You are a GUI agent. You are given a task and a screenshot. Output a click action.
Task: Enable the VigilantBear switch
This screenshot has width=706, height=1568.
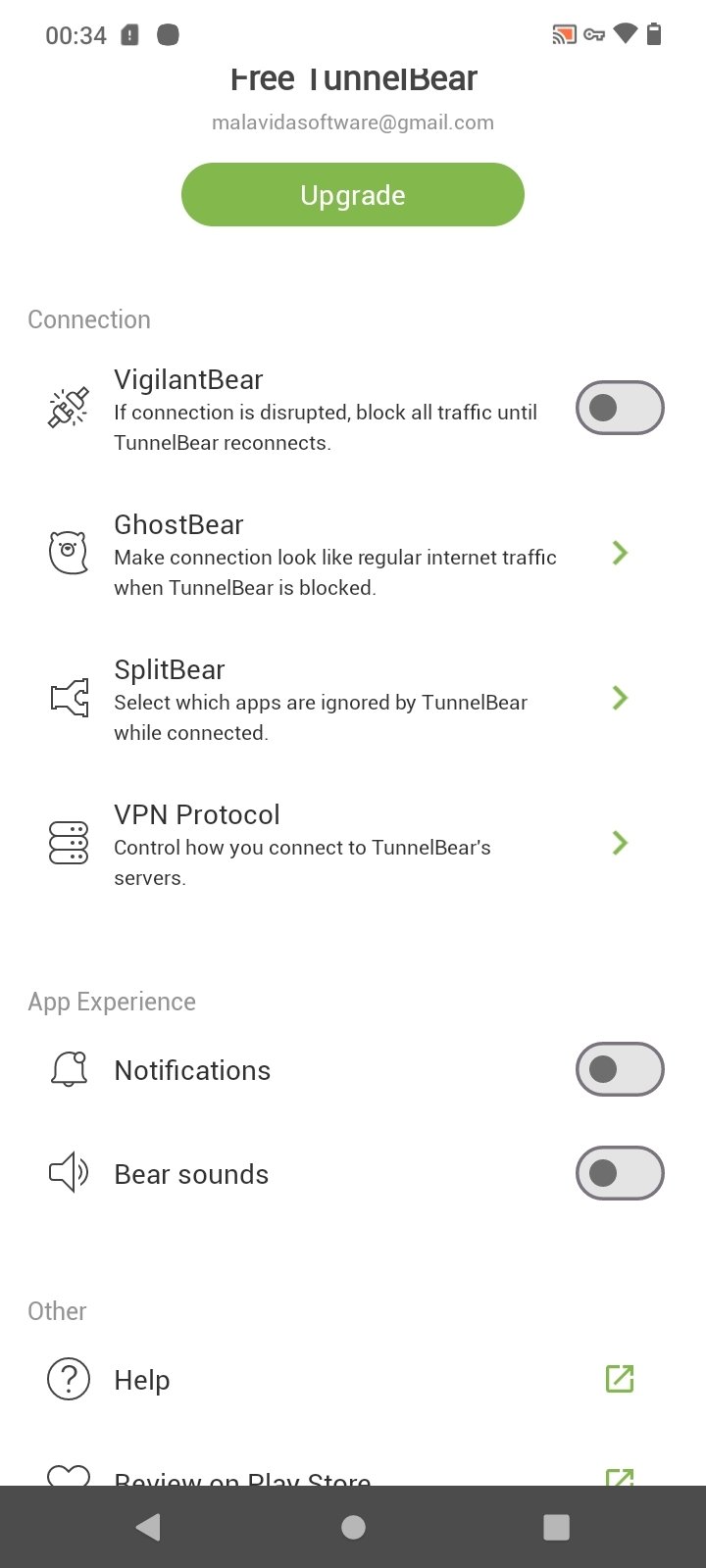click(x=620, y=408)
